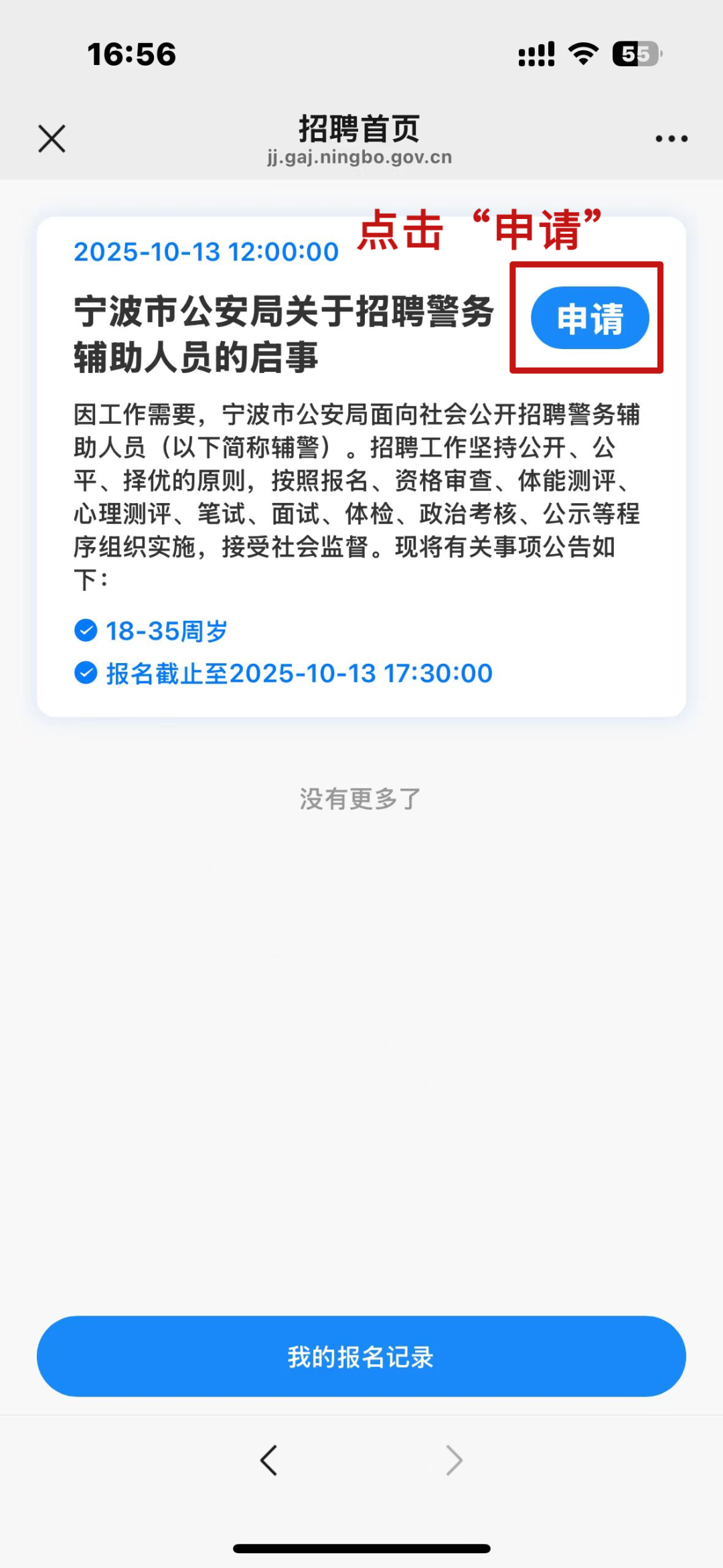Go back with the browser back arrow
The image size is (723, 1568).
click(269, 1460)
